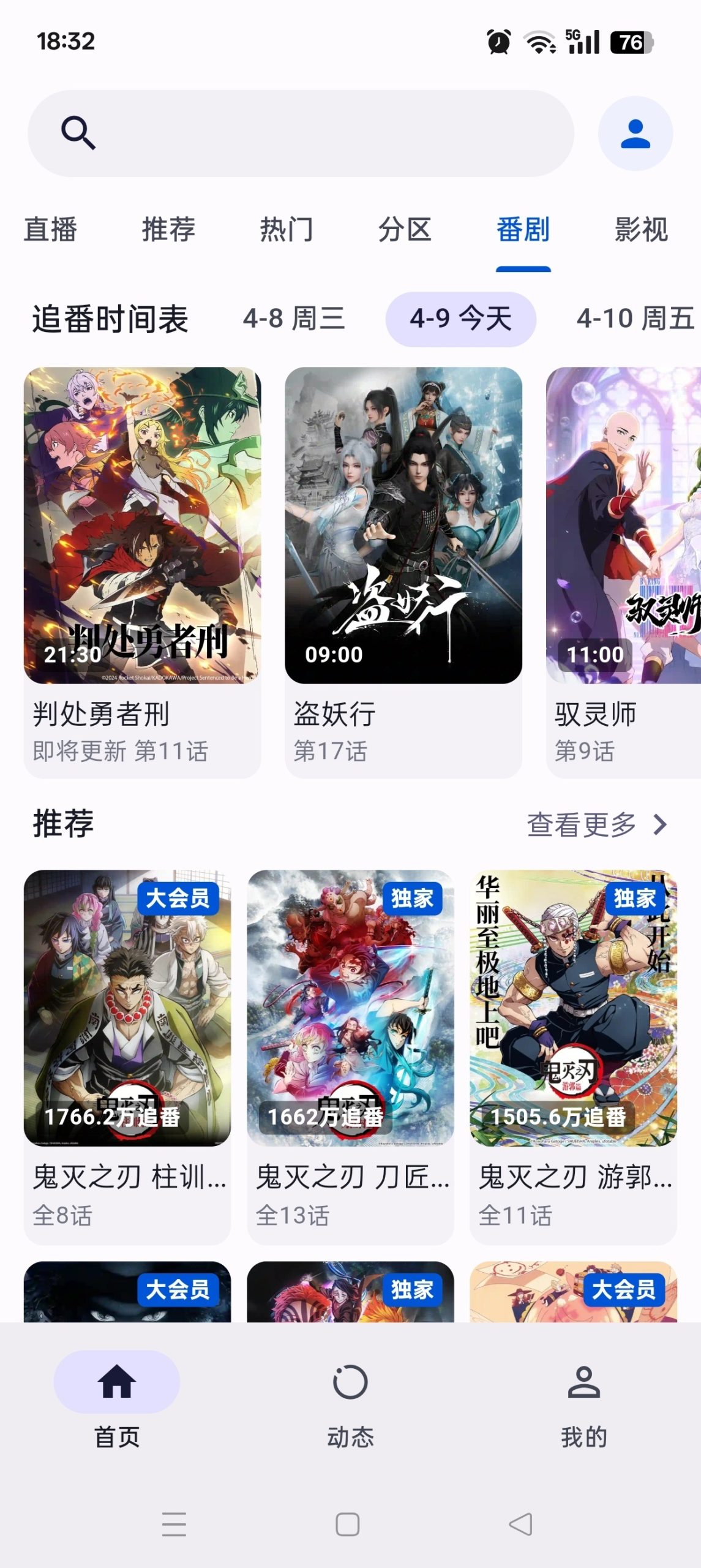Open the search function via the magnifier icon
This screenshot has height=1568, width=701.
pyautogui.click(x=76, y=132)
